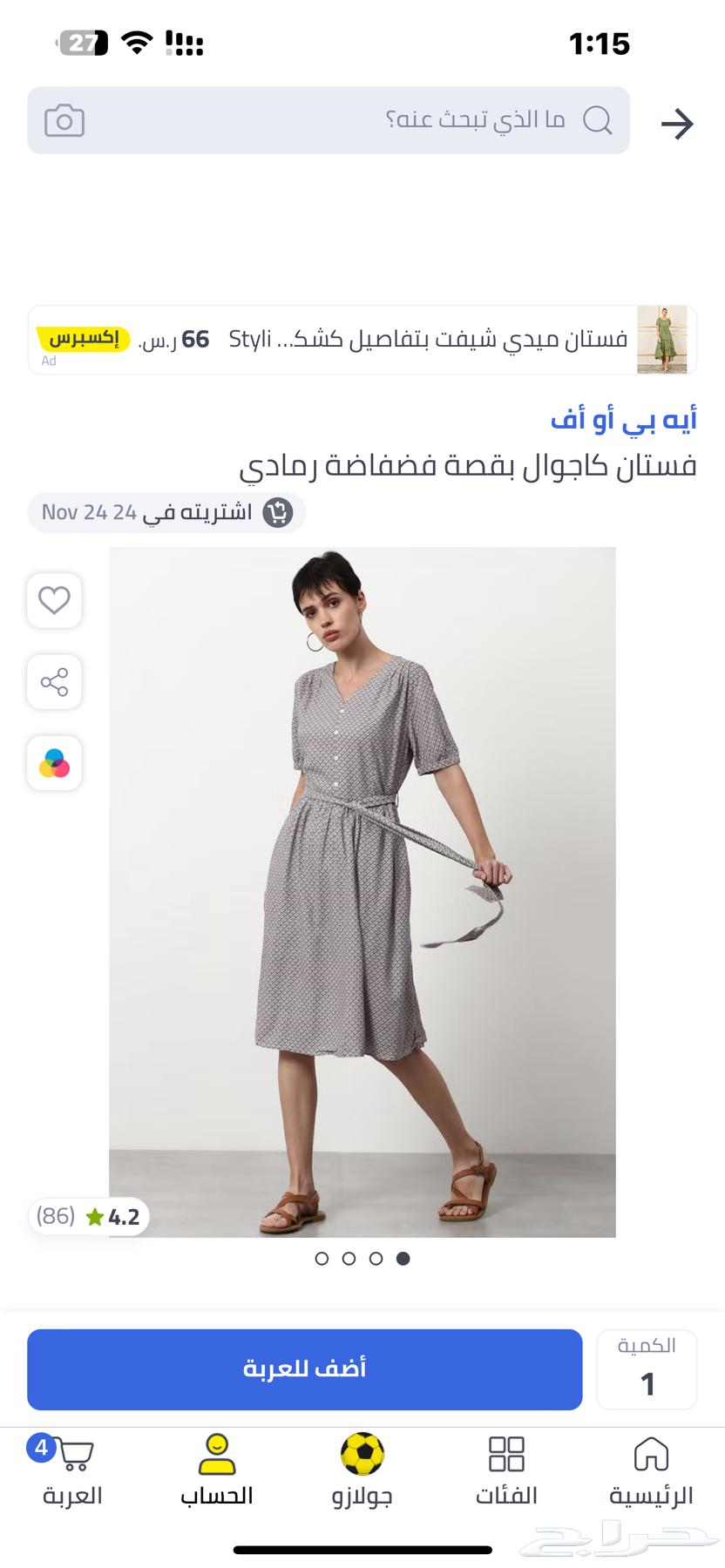The height and width of the screenshot is (1568, 725).
Task: Open the أيه بي أو أف brand link
Action: 623,420
